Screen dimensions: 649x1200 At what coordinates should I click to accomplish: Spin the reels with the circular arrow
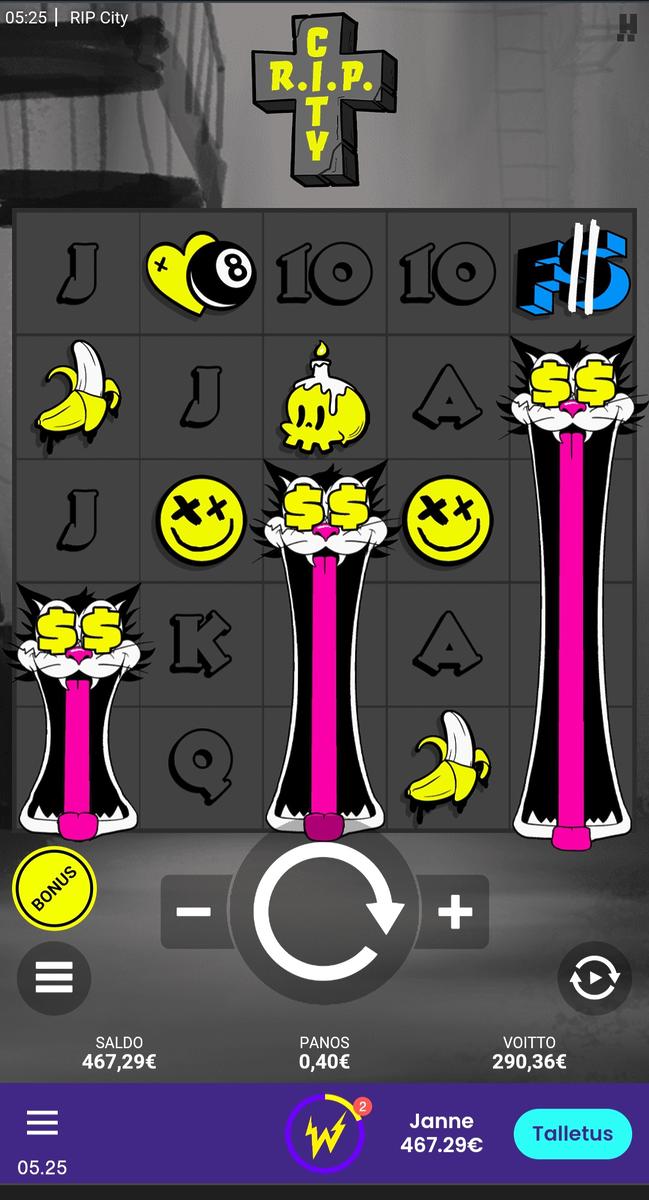(325, 910)
